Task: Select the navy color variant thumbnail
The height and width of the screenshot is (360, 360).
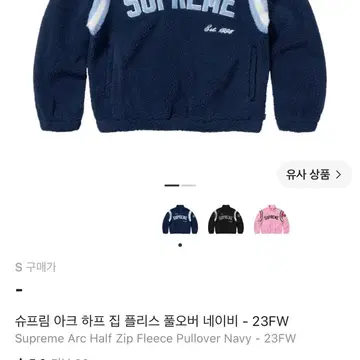Action: pos(180,219)
